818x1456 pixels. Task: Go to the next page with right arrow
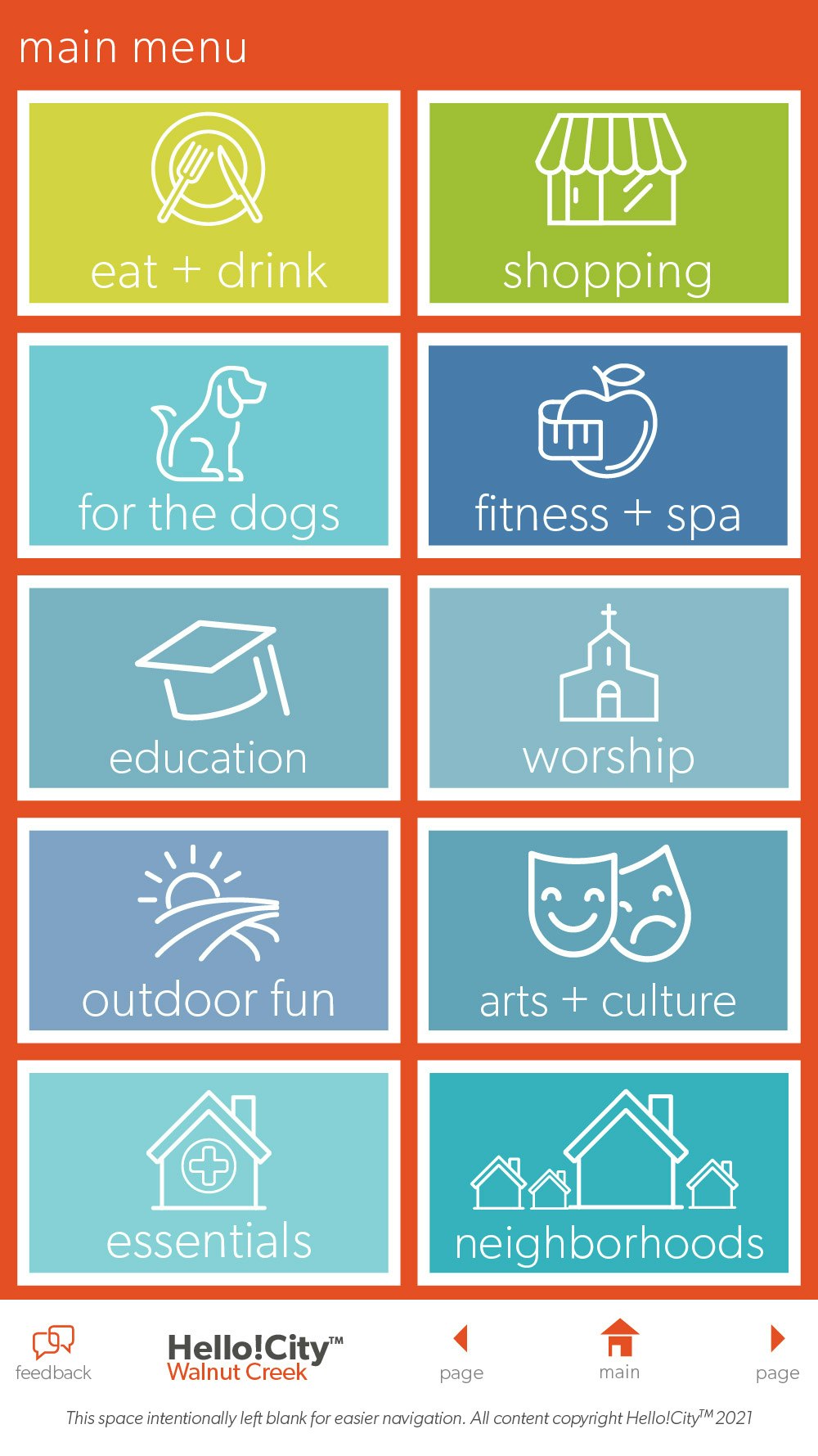(777, 1340)
